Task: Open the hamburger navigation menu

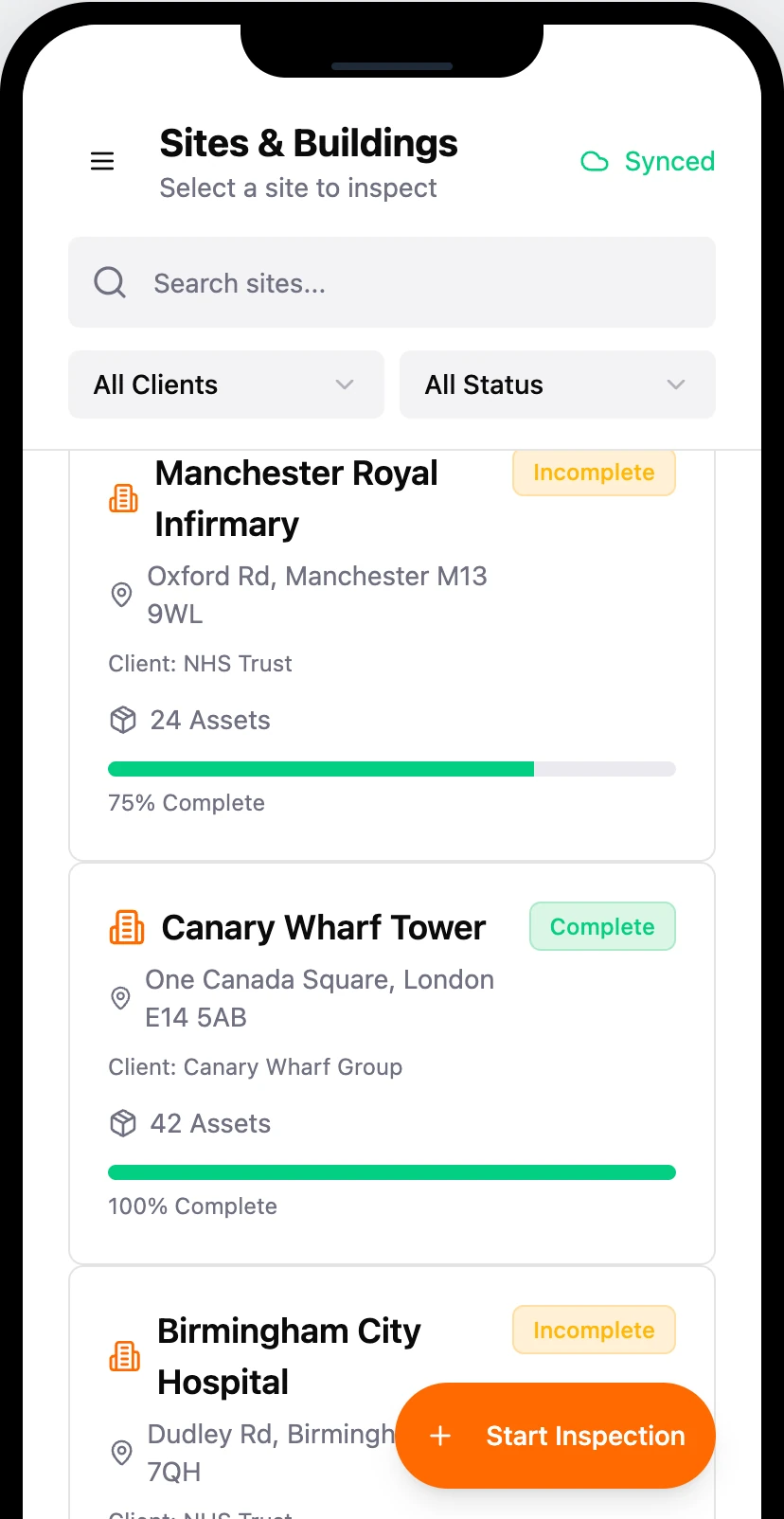Action: (102, 161)
